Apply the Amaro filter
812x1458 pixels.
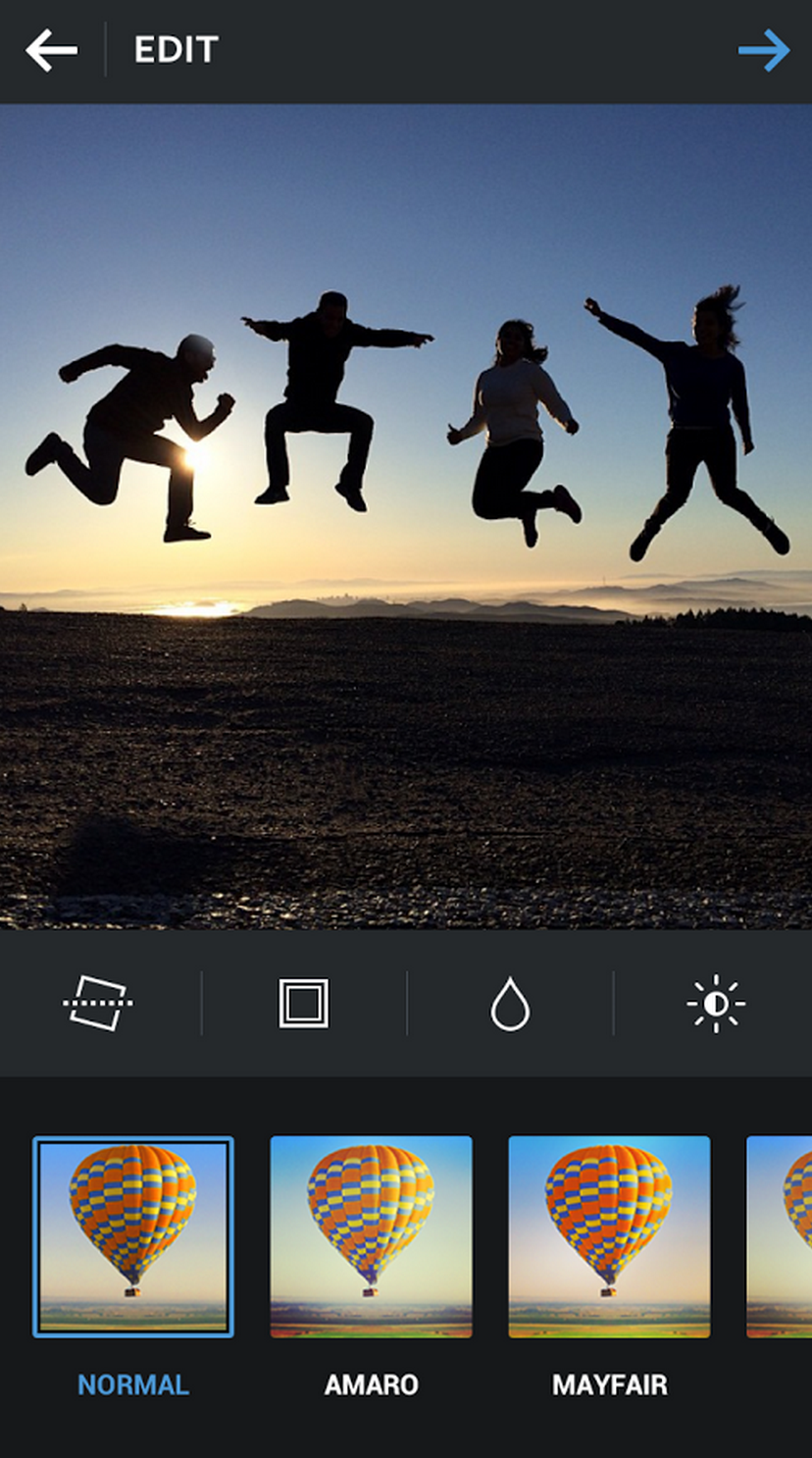(371, 1236)
